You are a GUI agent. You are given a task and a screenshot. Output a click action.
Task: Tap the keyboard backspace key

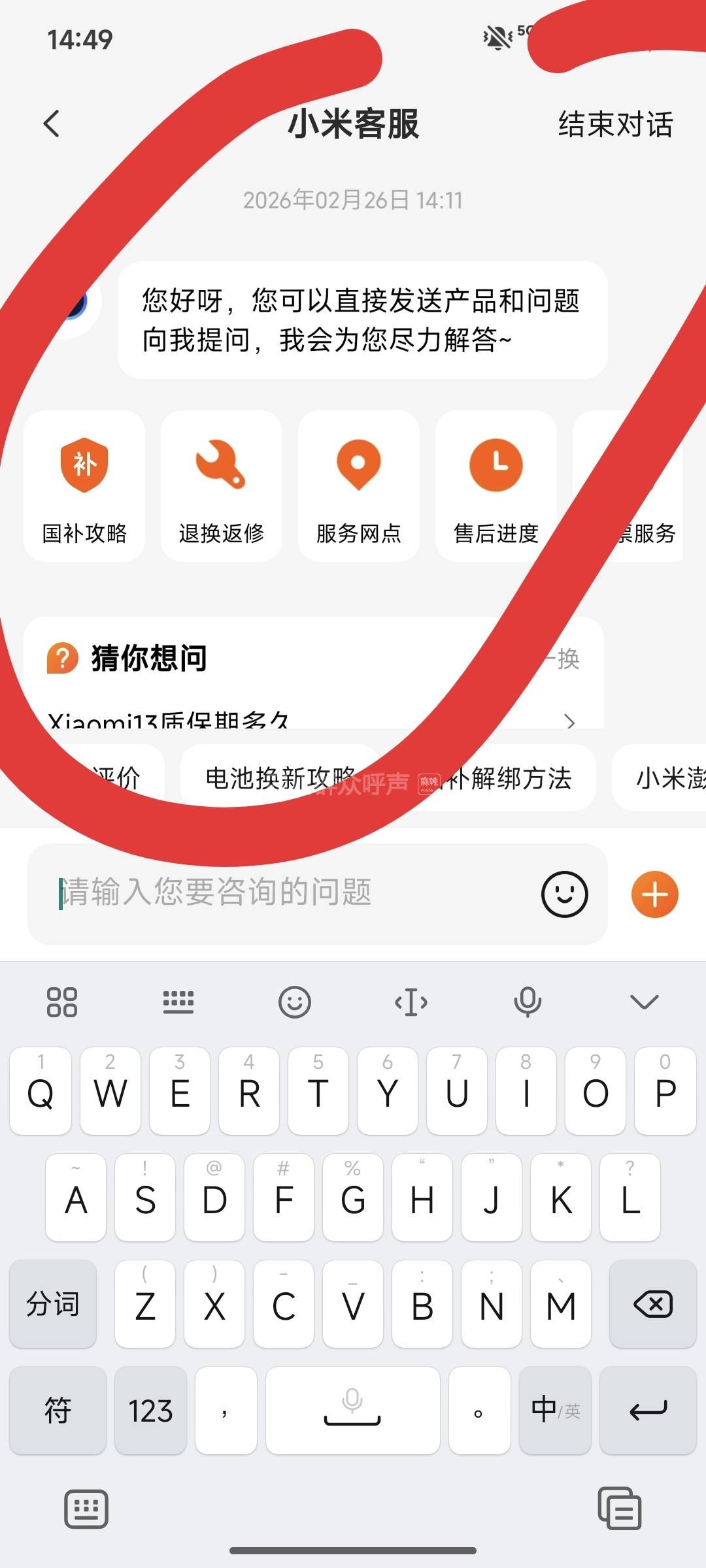pyautogui.click(x=652, y=1305)
